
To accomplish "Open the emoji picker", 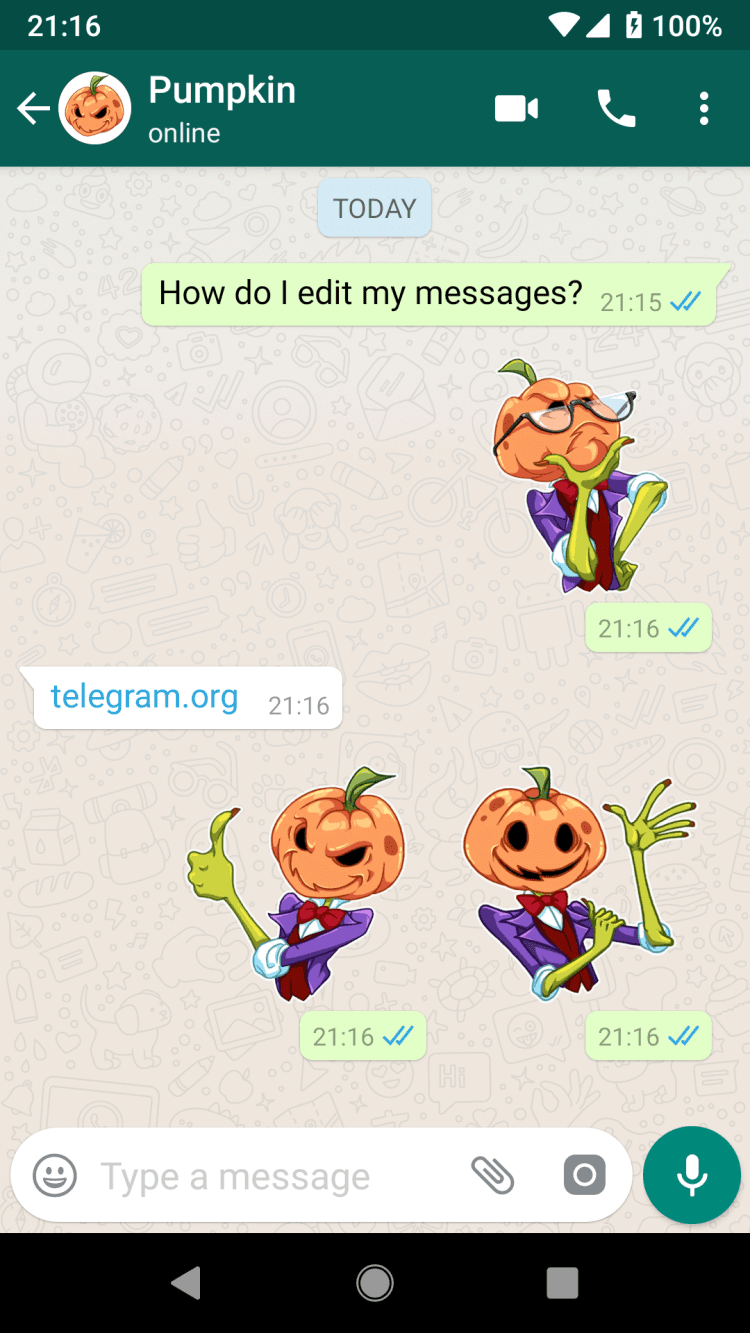I will tap(55, 1175).
